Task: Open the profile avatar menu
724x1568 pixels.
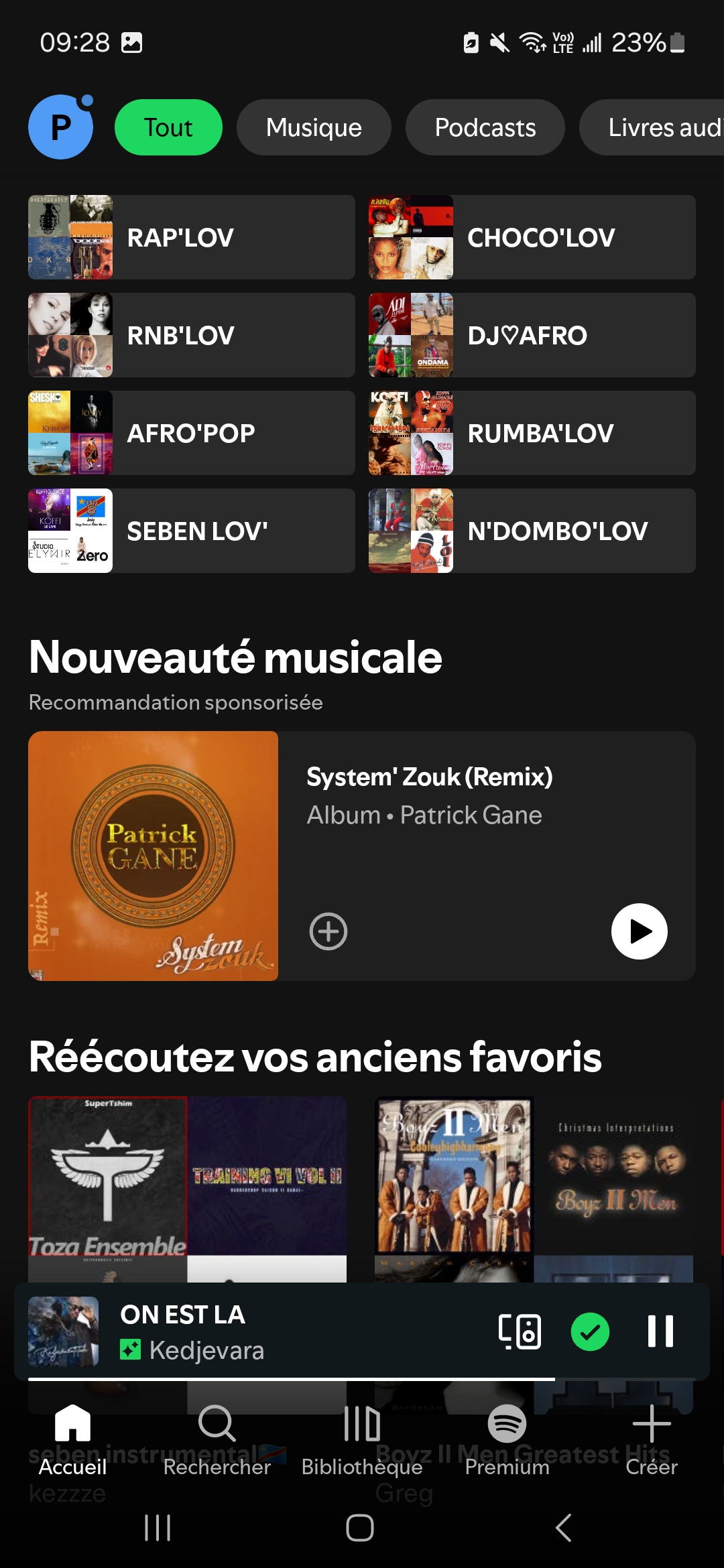Action: pos(60,127)
